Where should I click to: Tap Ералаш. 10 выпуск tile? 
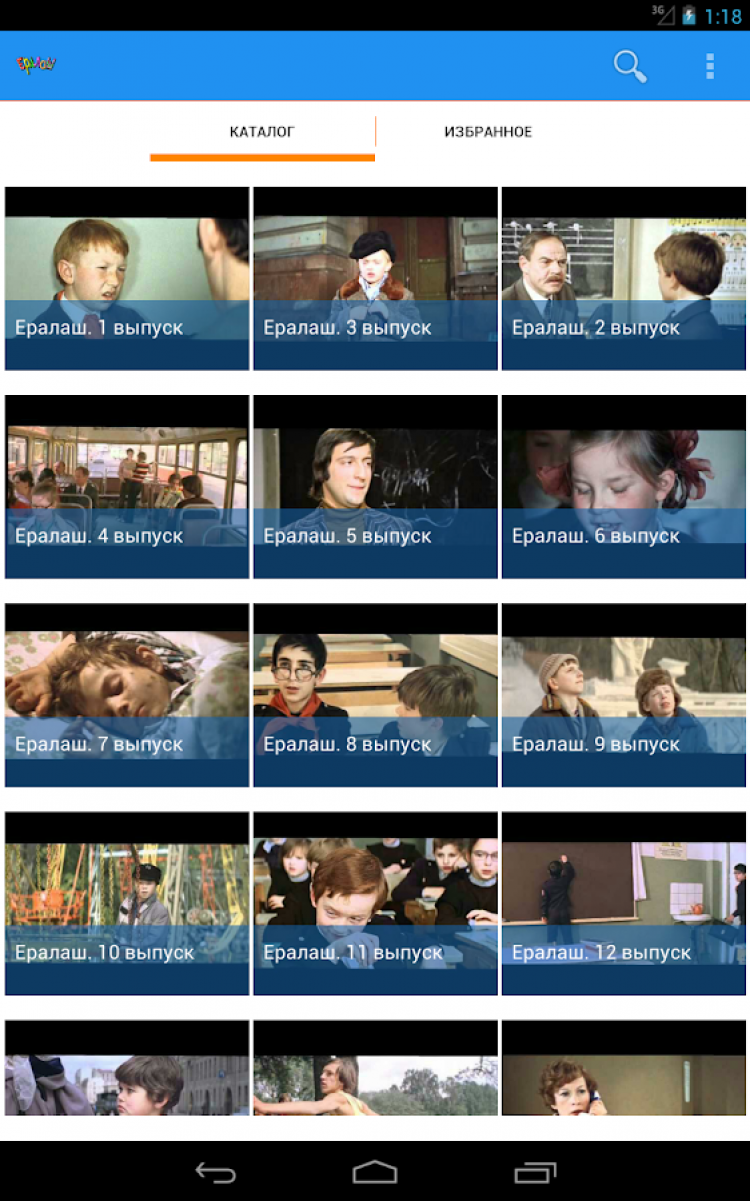pyautogui.click(x=127, y=903)
